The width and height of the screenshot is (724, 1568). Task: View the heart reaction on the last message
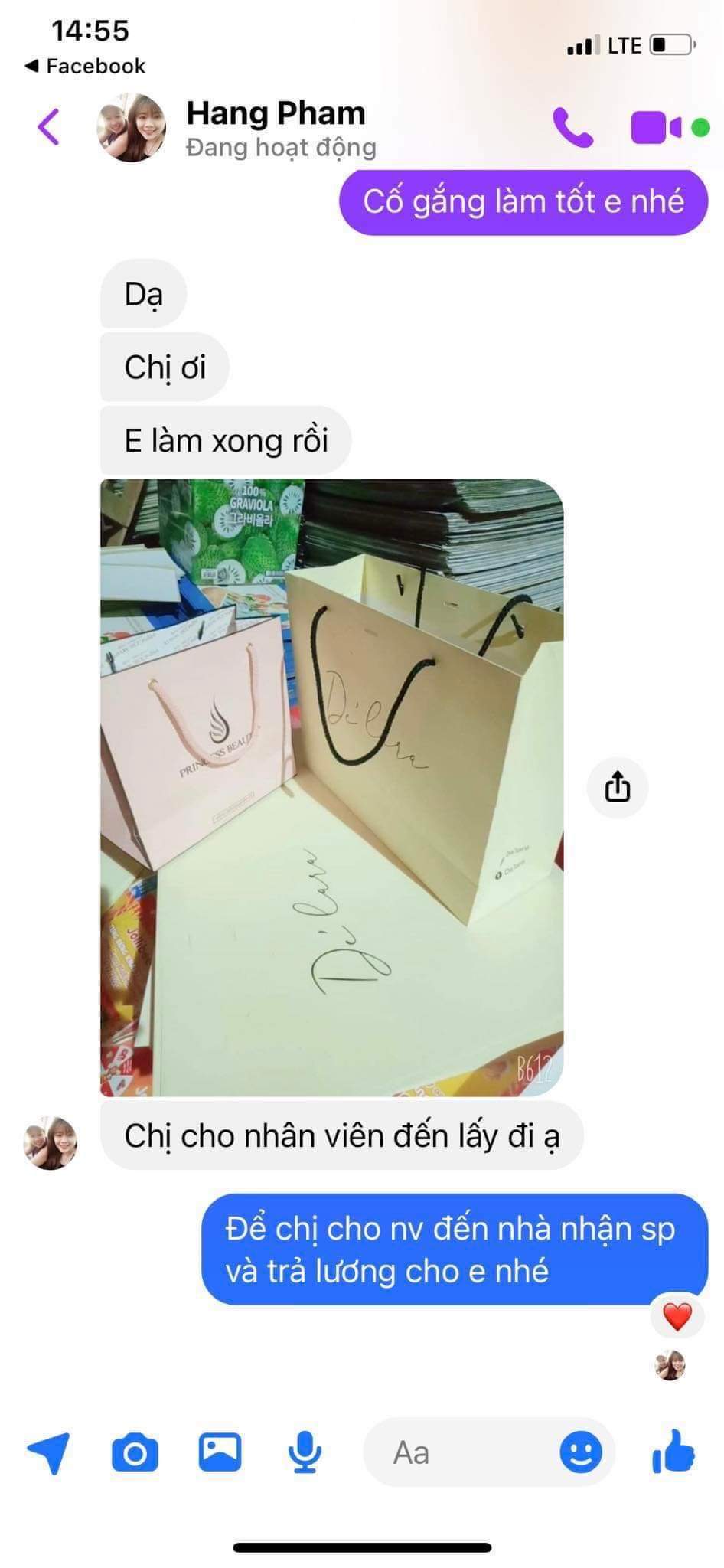tap(677, 1318)
